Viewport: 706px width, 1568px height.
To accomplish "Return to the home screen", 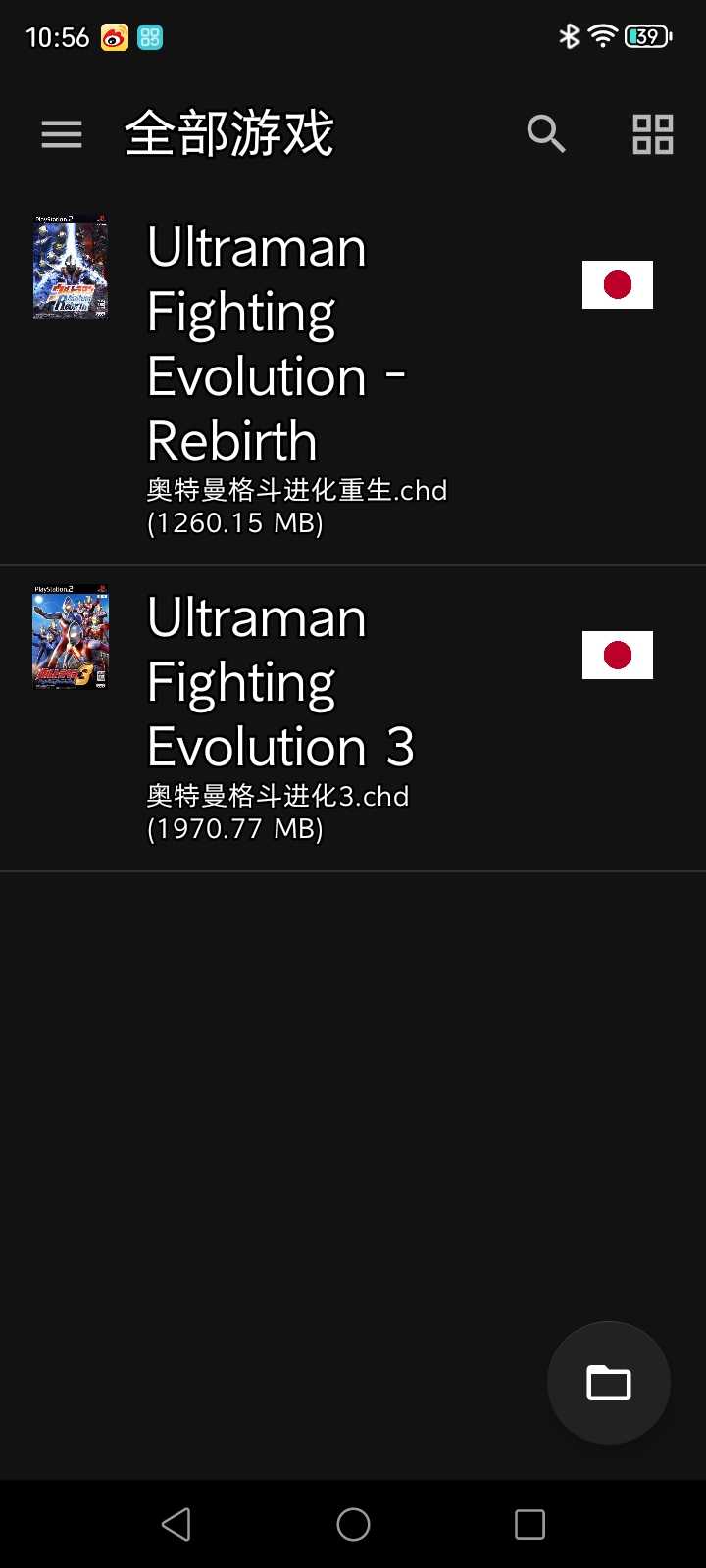I will pyautogui.click(x=353, y=1524).
